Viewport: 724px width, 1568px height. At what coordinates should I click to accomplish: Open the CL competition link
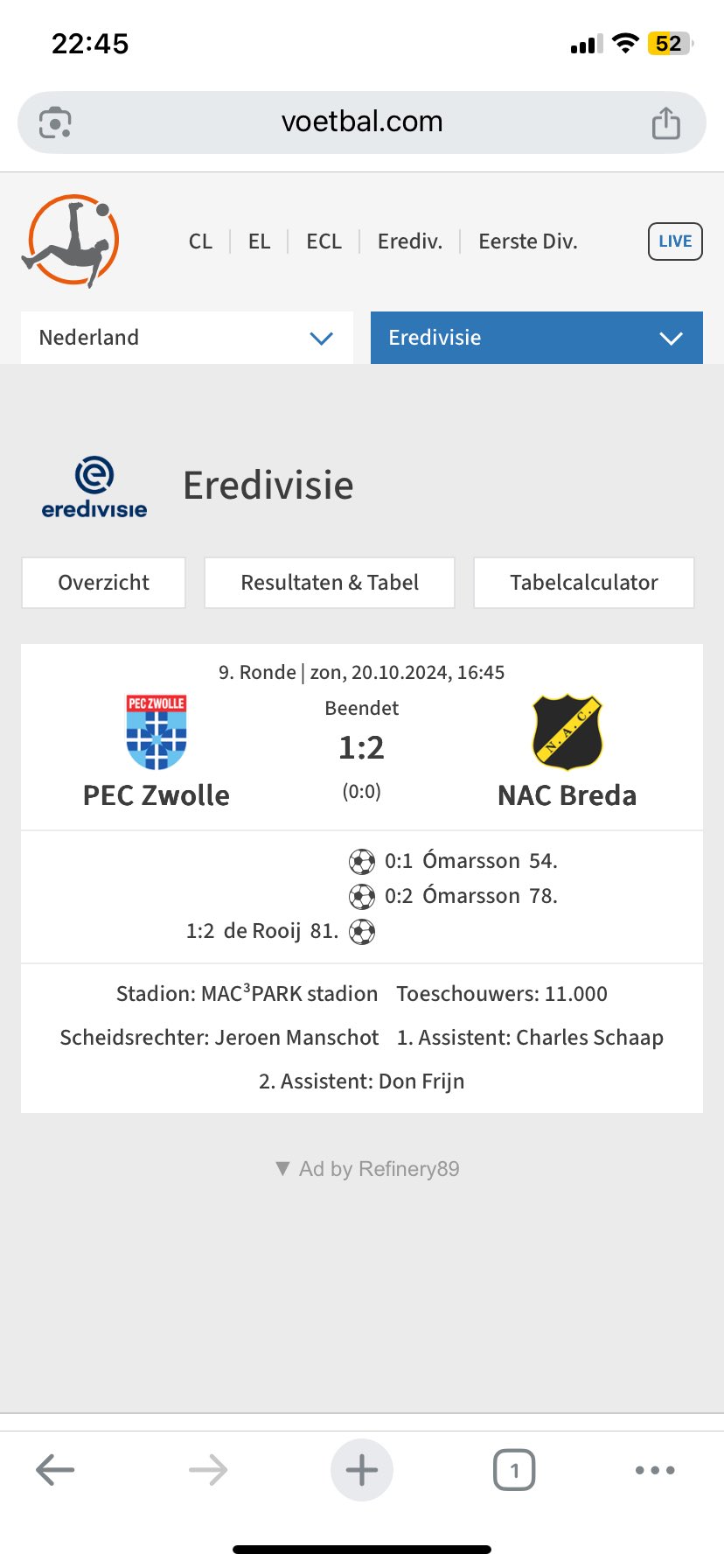pyautogui.click(x=200, y=241)
